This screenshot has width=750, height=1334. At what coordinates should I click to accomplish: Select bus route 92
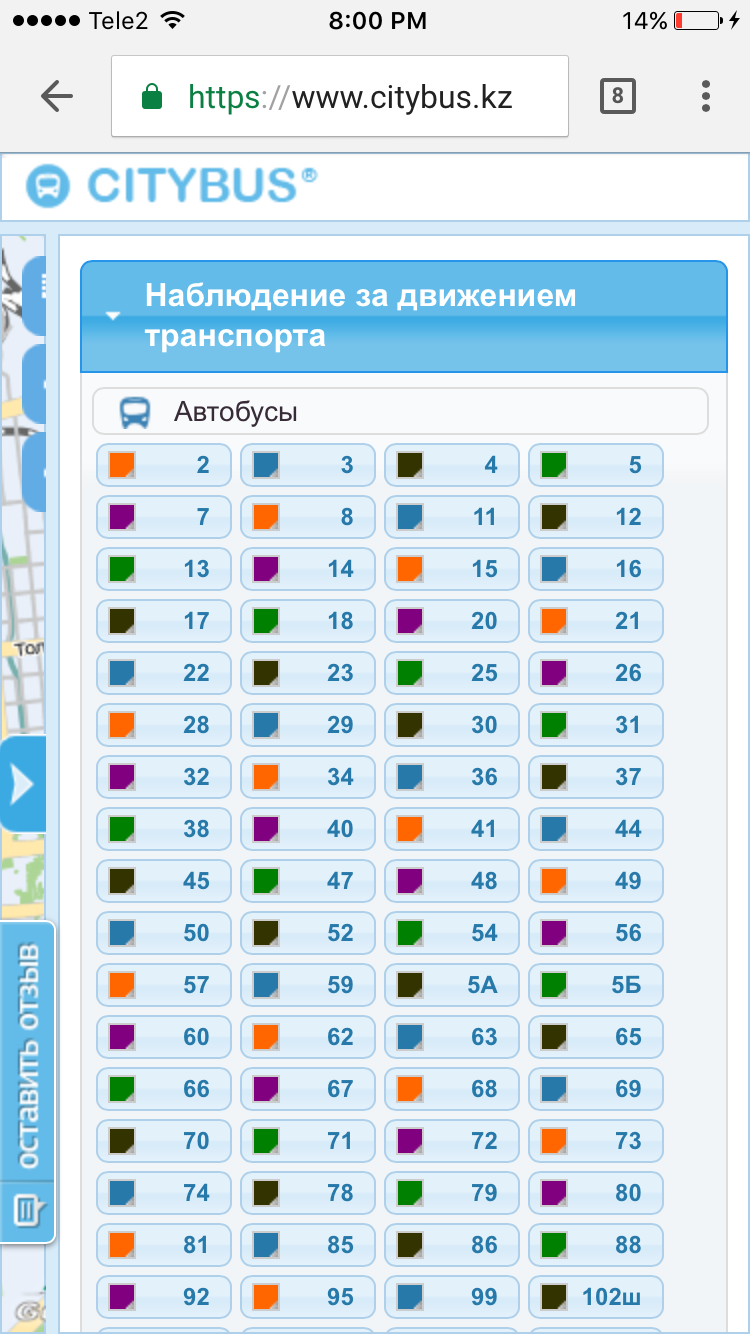(x=164, y=1297)
